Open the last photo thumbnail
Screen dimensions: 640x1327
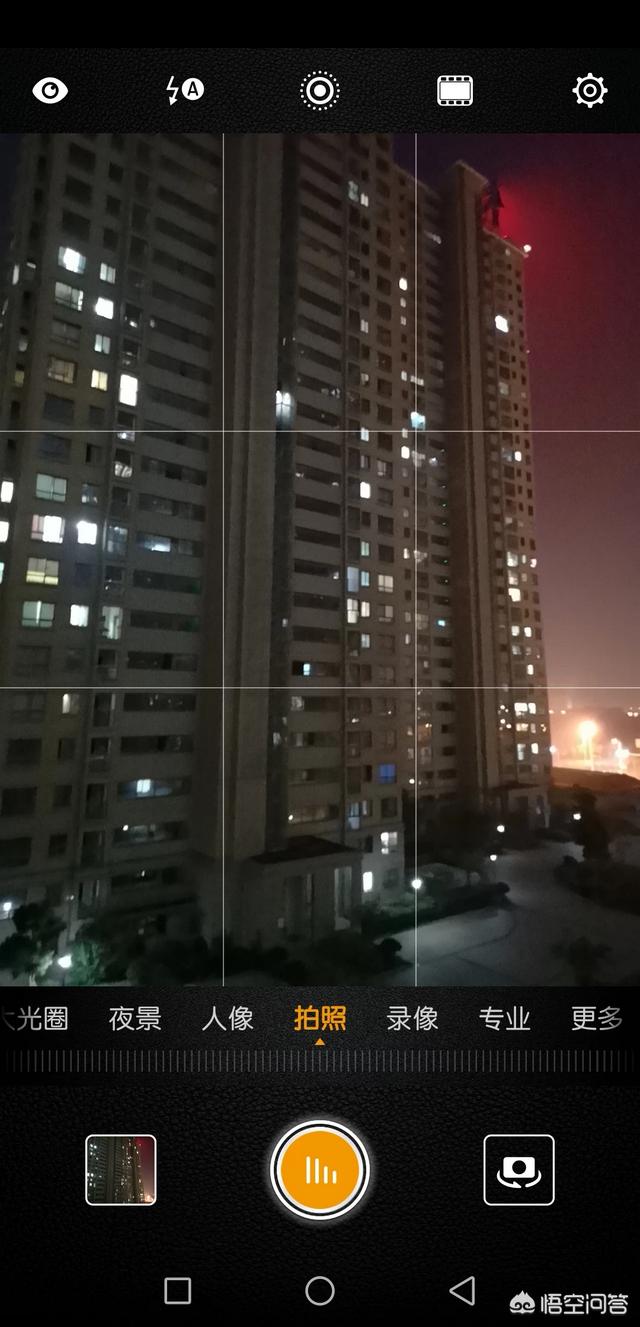click(x=121, y=1169)
